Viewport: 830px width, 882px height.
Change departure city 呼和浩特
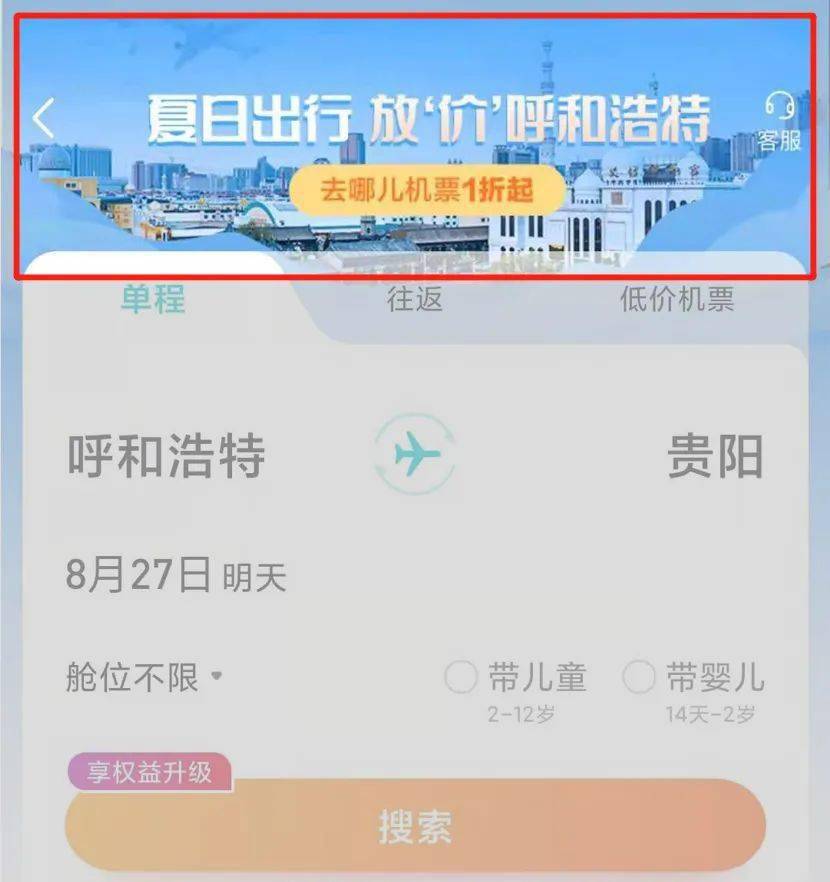click(166, 457)
